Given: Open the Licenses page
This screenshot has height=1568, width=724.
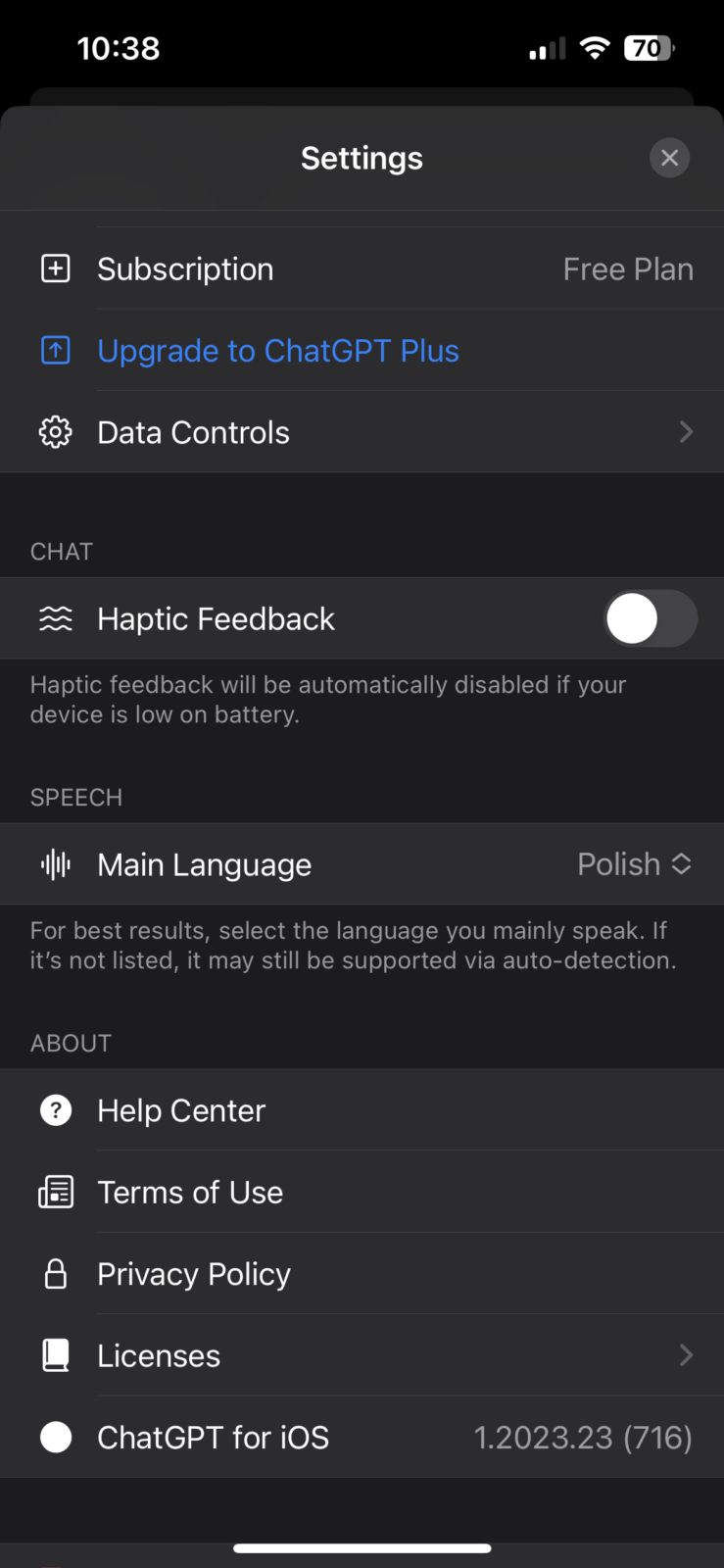Looking at the screenshot, I should click(362, 1356).
